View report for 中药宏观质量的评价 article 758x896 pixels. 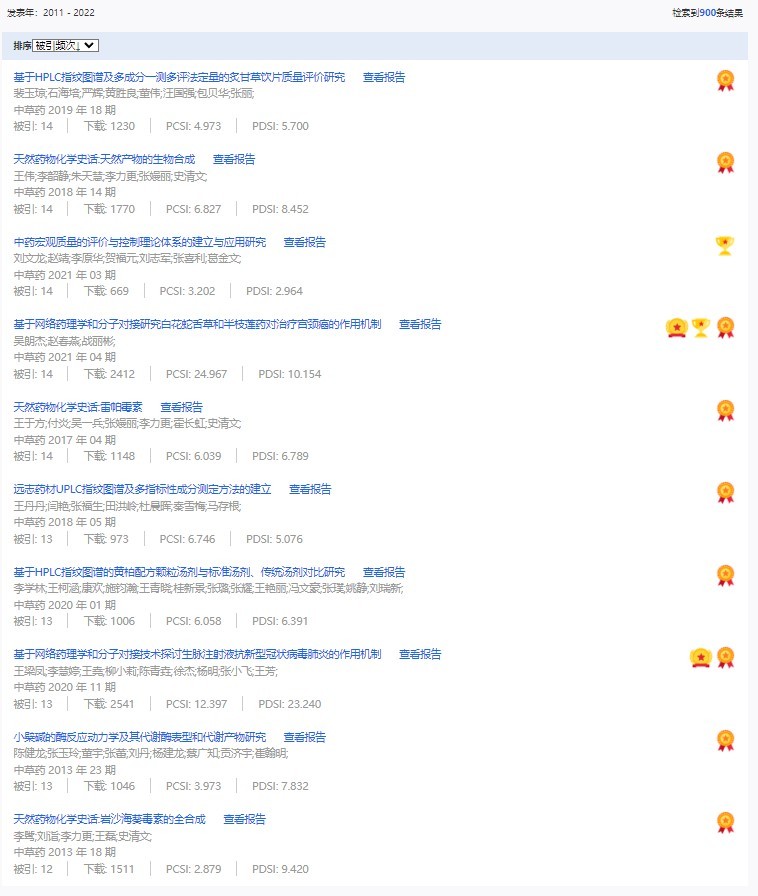tap(304, 242)
